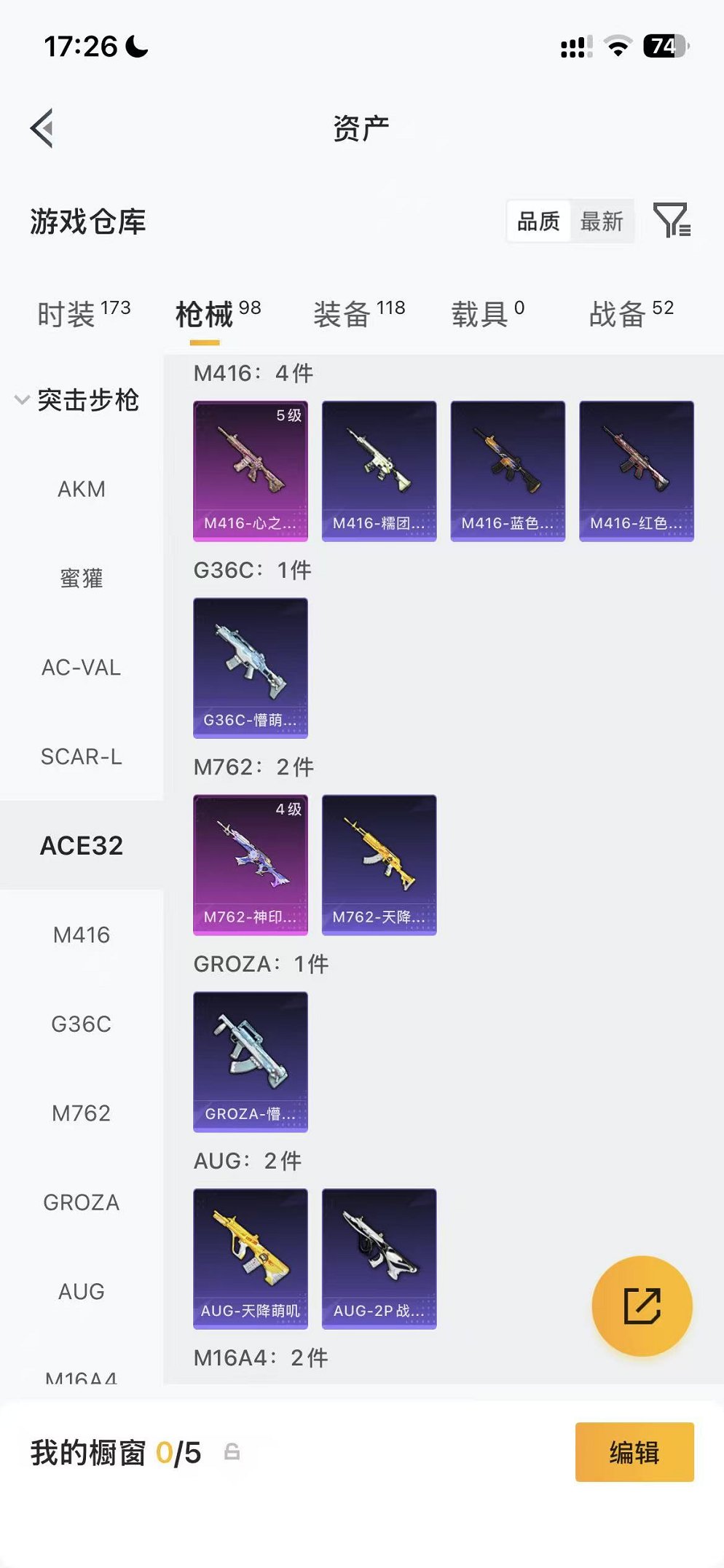
Task: Select AKM in the side list
Action: 82,489
